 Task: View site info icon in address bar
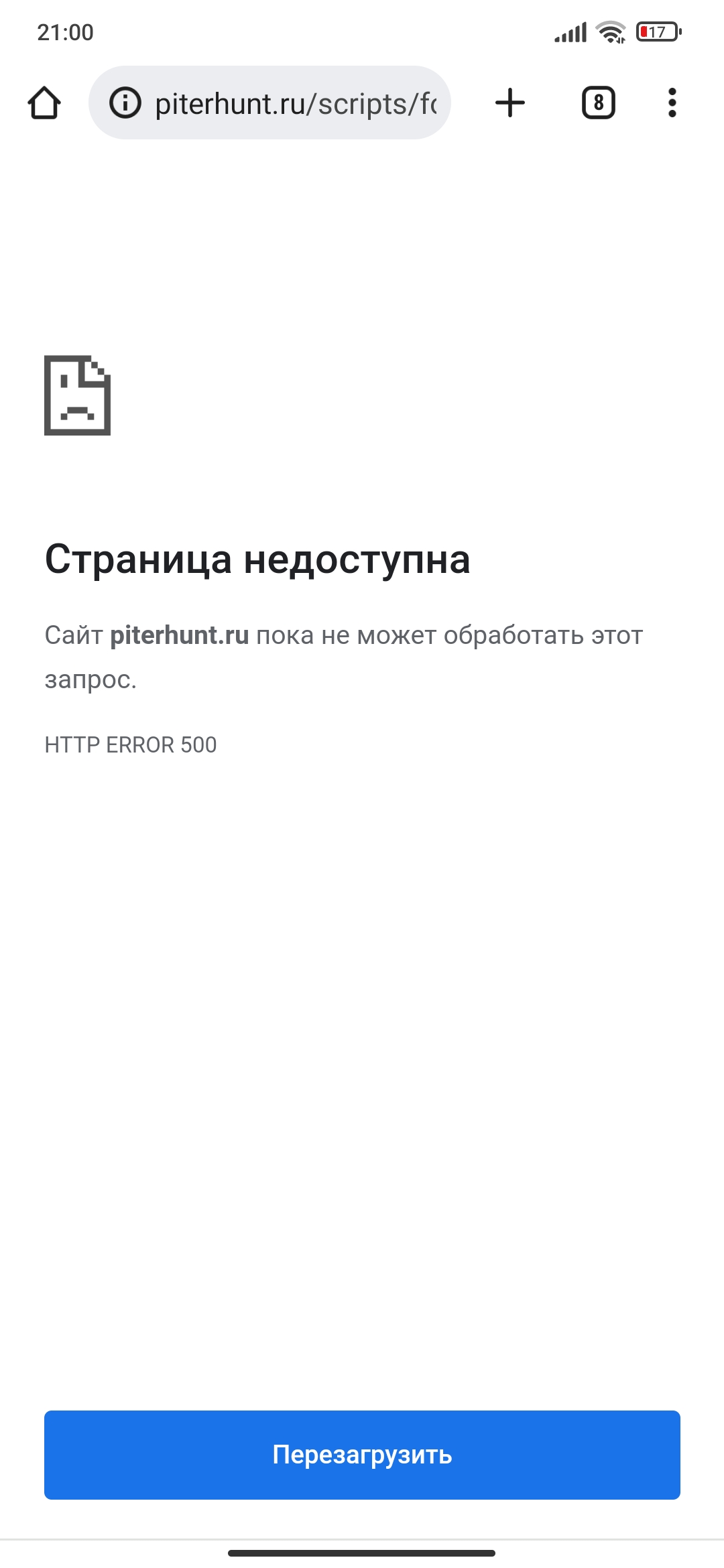point(125,103)
